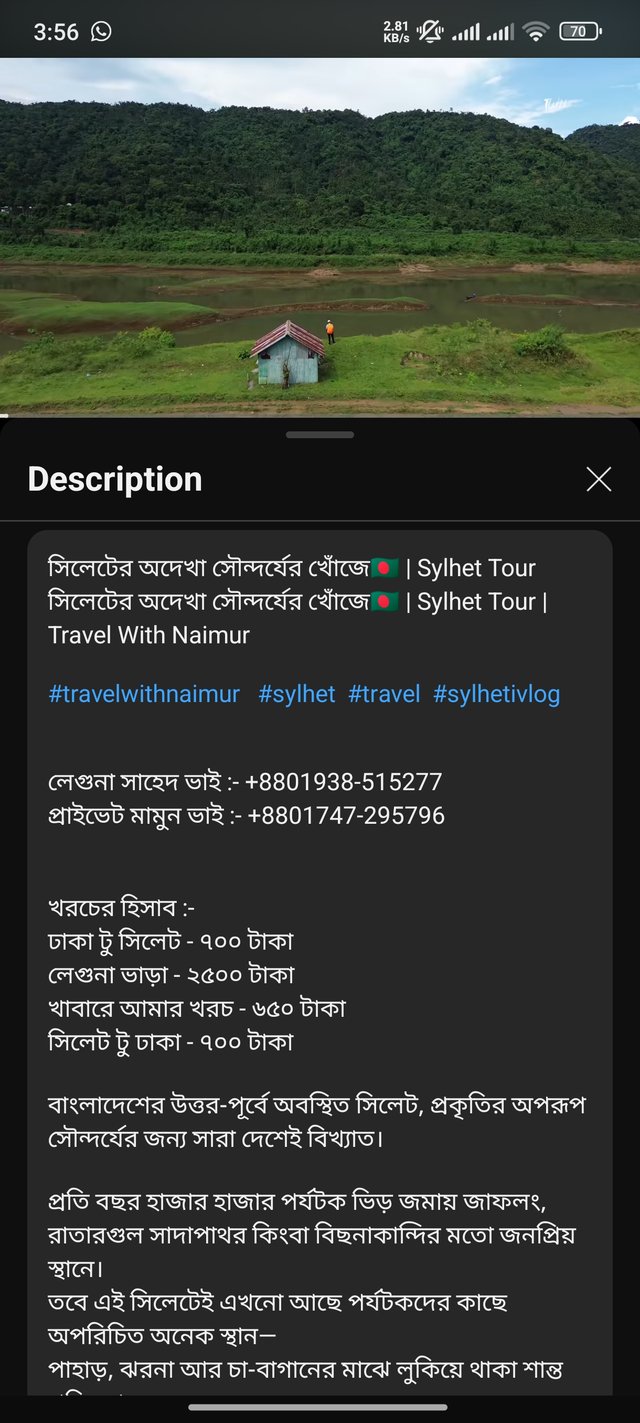Screen dimensions: 640x1423
Task: Open the #sylhet hashtag
Action: point(297,694)
